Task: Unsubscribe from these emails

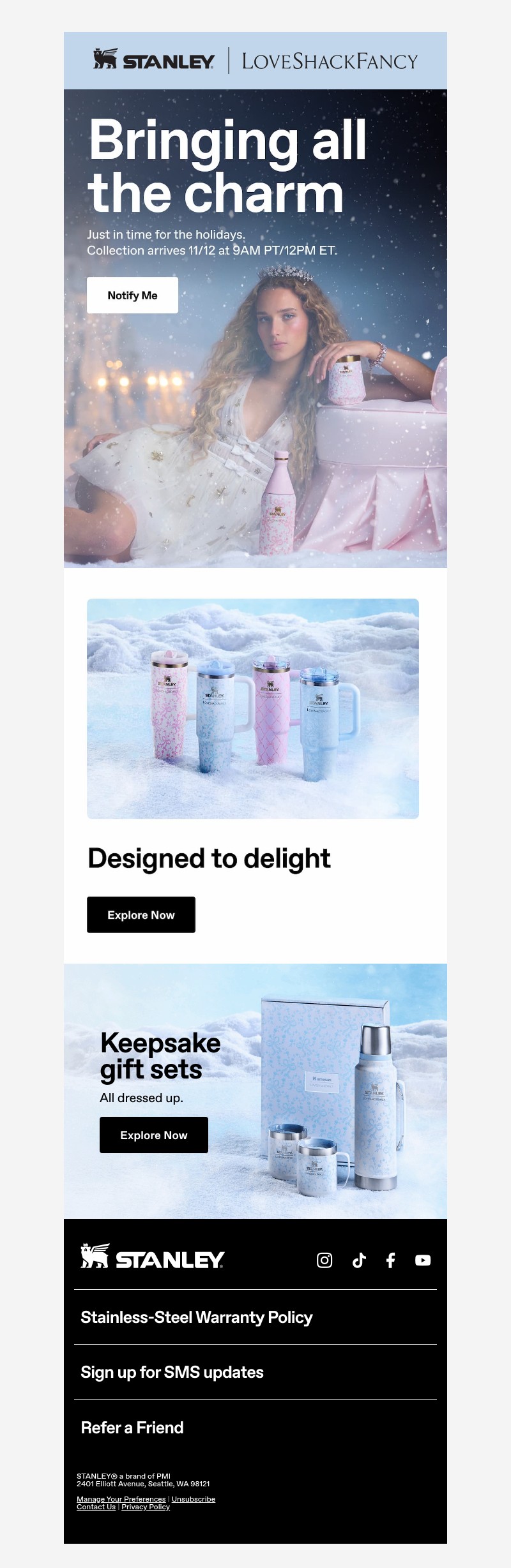Action: (194, 1499)
